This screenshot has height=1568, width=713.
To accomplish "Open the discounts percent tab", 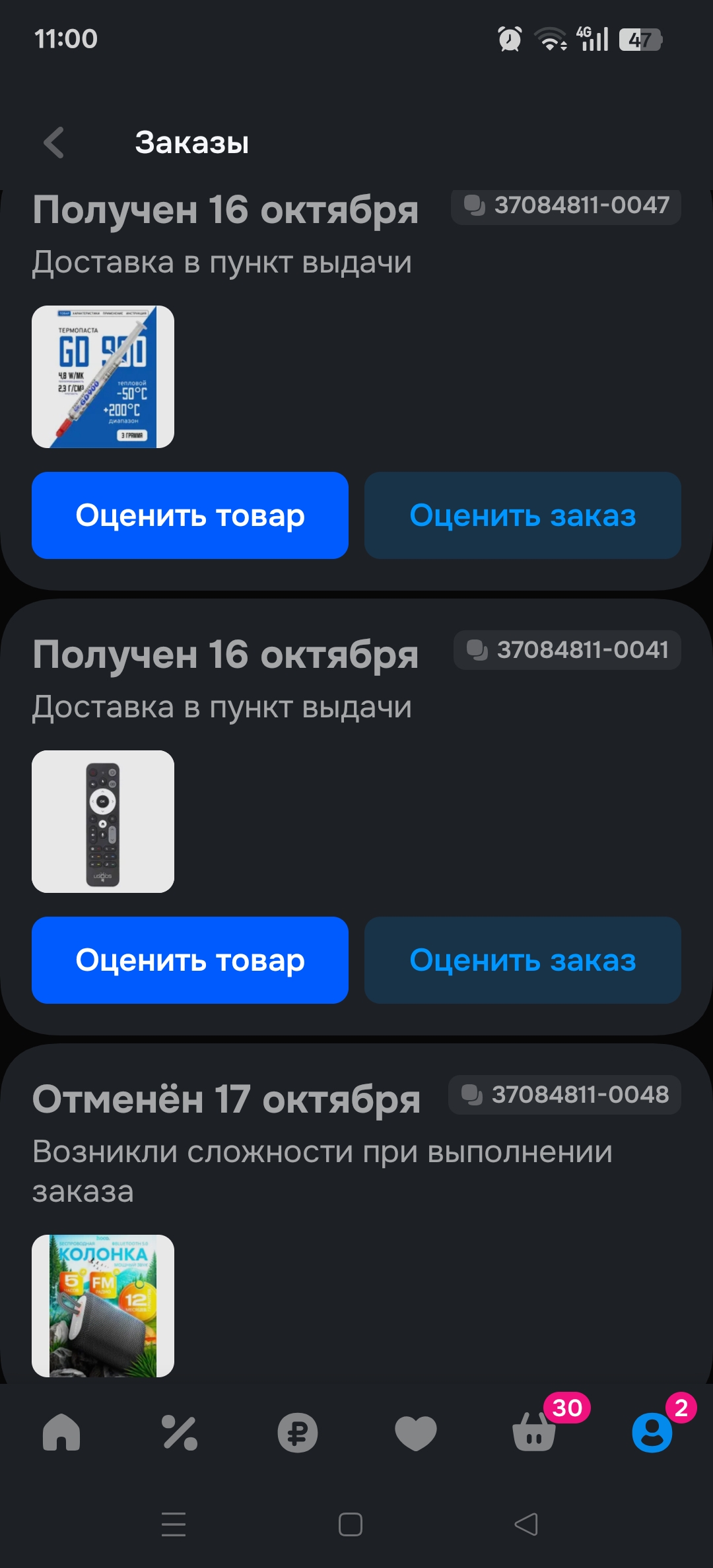I will point(180,1433).
